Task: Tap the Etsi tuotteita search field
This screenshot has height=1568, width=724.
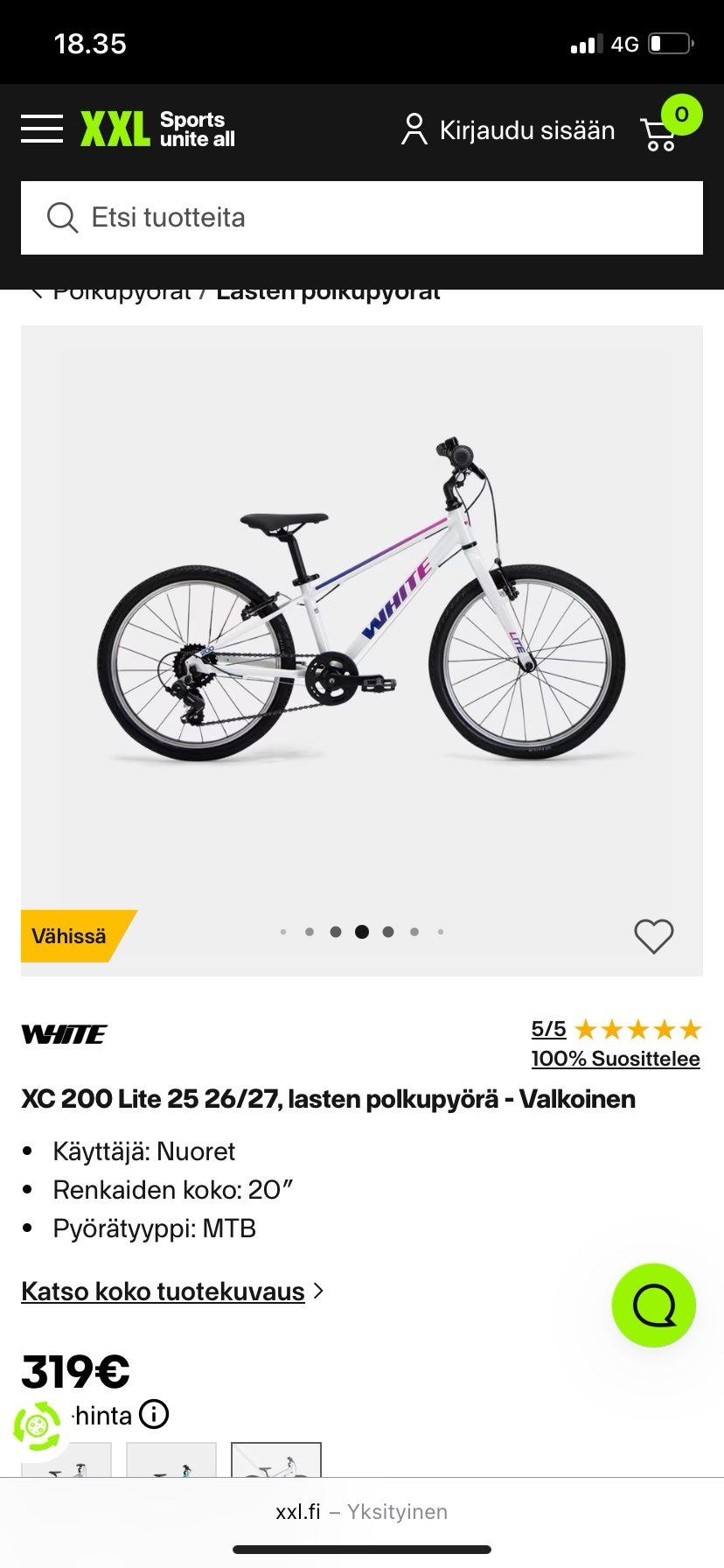Action: pyautogui.click(x=362, y=218)
